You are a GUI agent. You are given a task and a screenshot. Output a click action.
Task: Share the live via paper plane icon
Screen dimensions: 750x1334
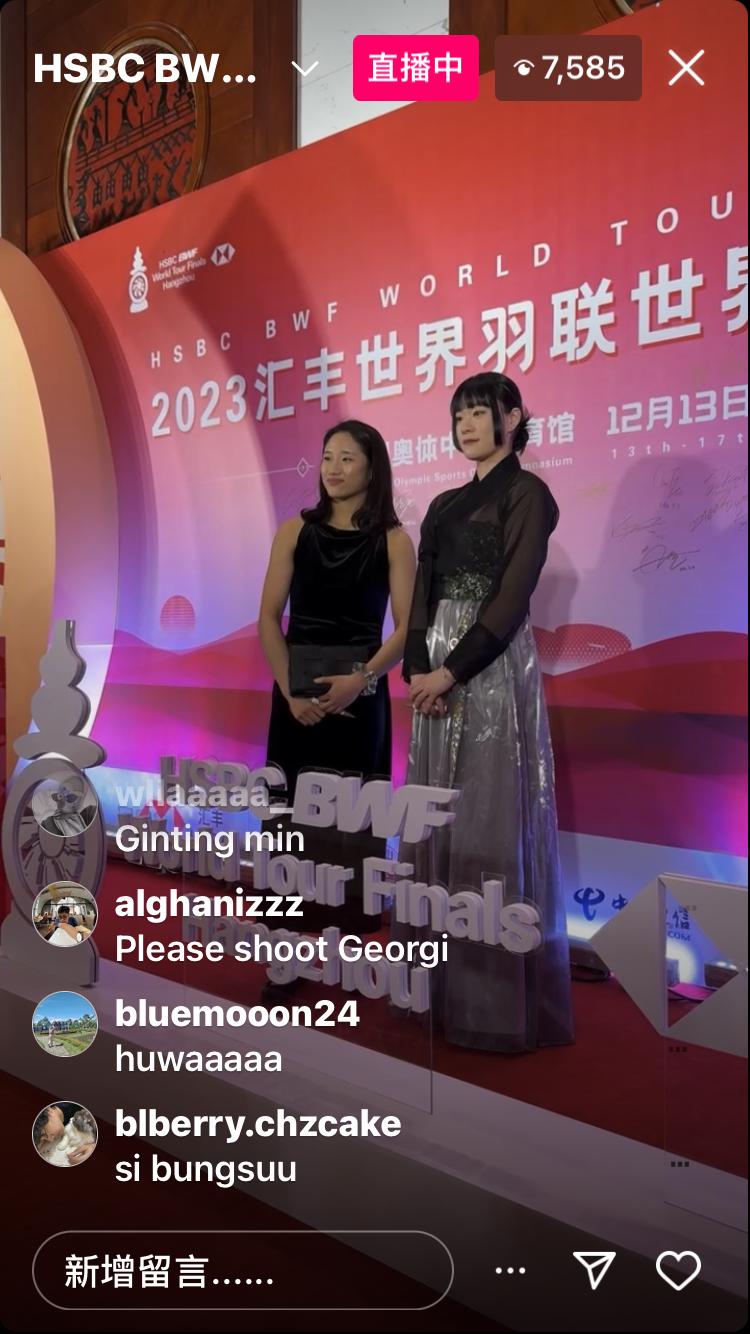click(594, 1271)
